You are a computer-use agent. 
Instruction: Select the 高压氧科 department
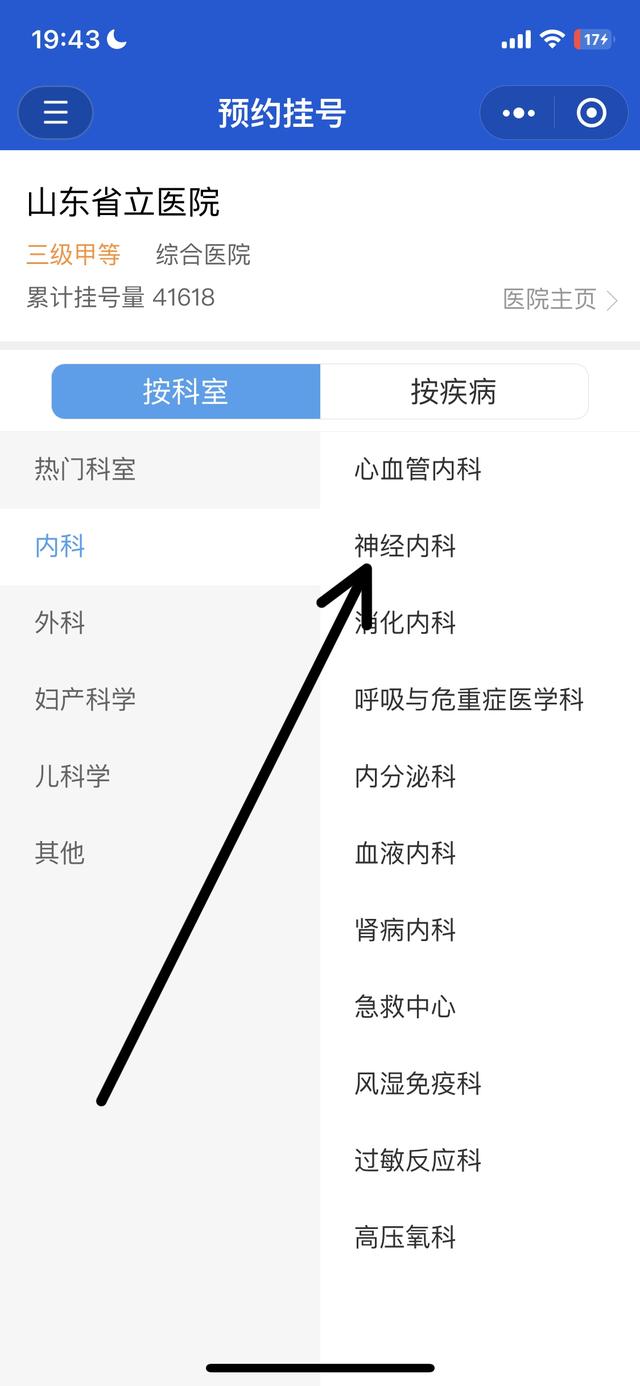[405, 1237]
